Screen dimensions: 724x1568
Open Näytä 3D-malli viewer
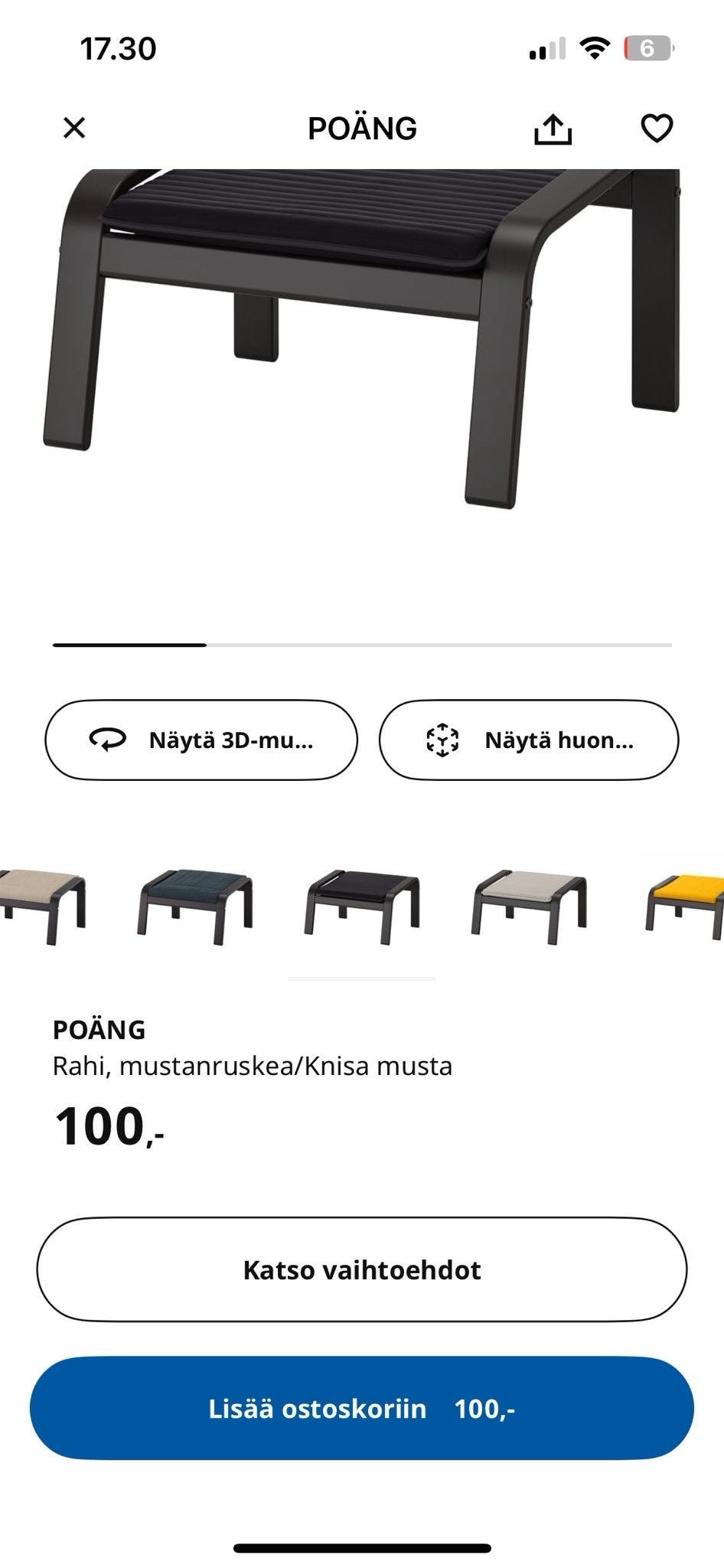pos(201,740)
